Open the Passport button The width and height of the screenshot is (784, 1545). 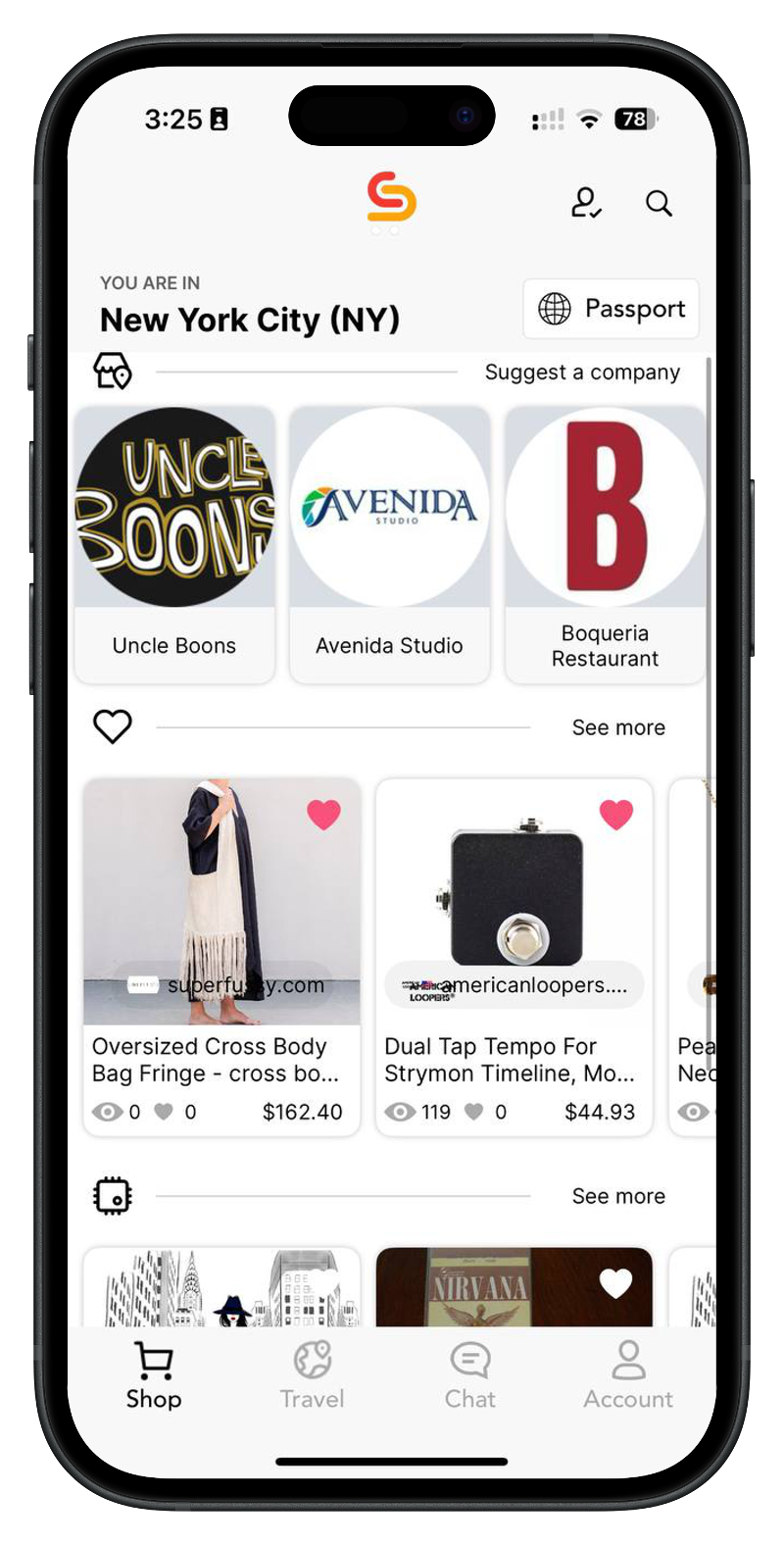tap(611, 309)
